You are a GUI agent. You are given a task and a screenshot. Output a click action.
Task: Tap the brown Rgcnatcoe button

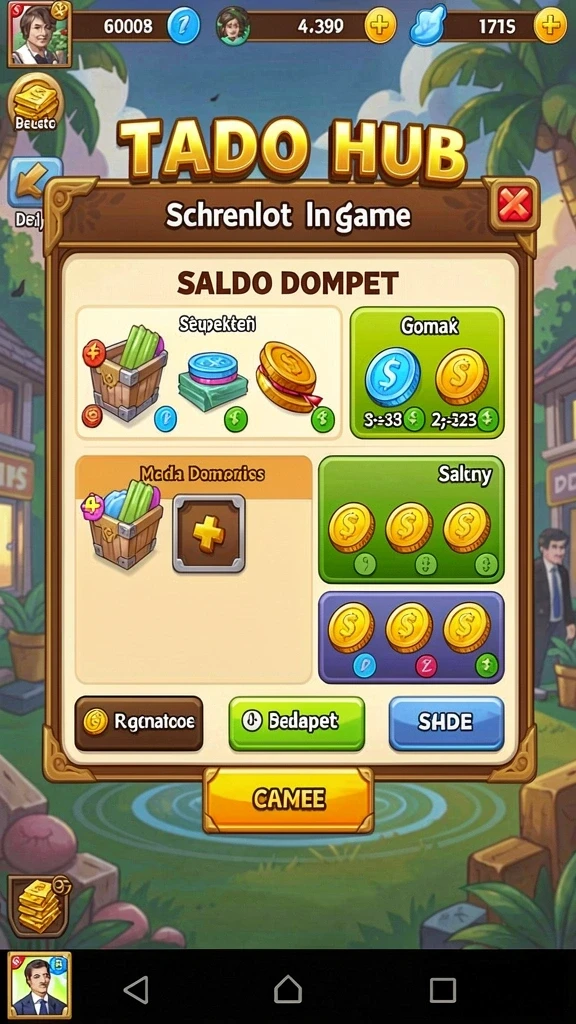pyautogui.click(x=138, y=722)
